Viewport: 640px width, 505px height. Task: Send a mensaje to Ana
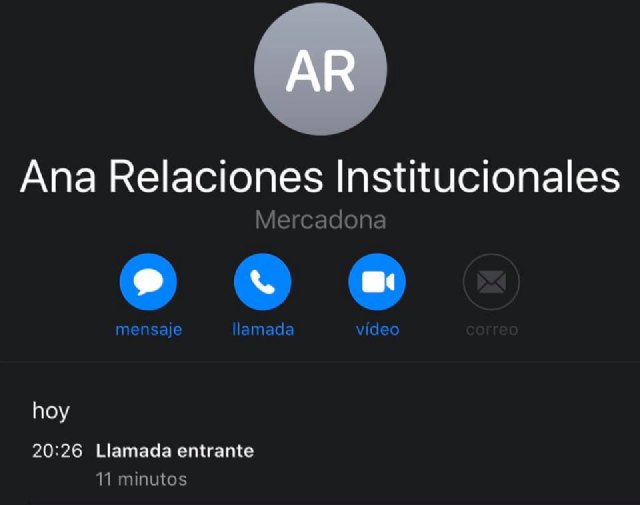pyautogui.click(x=148, y=283)
